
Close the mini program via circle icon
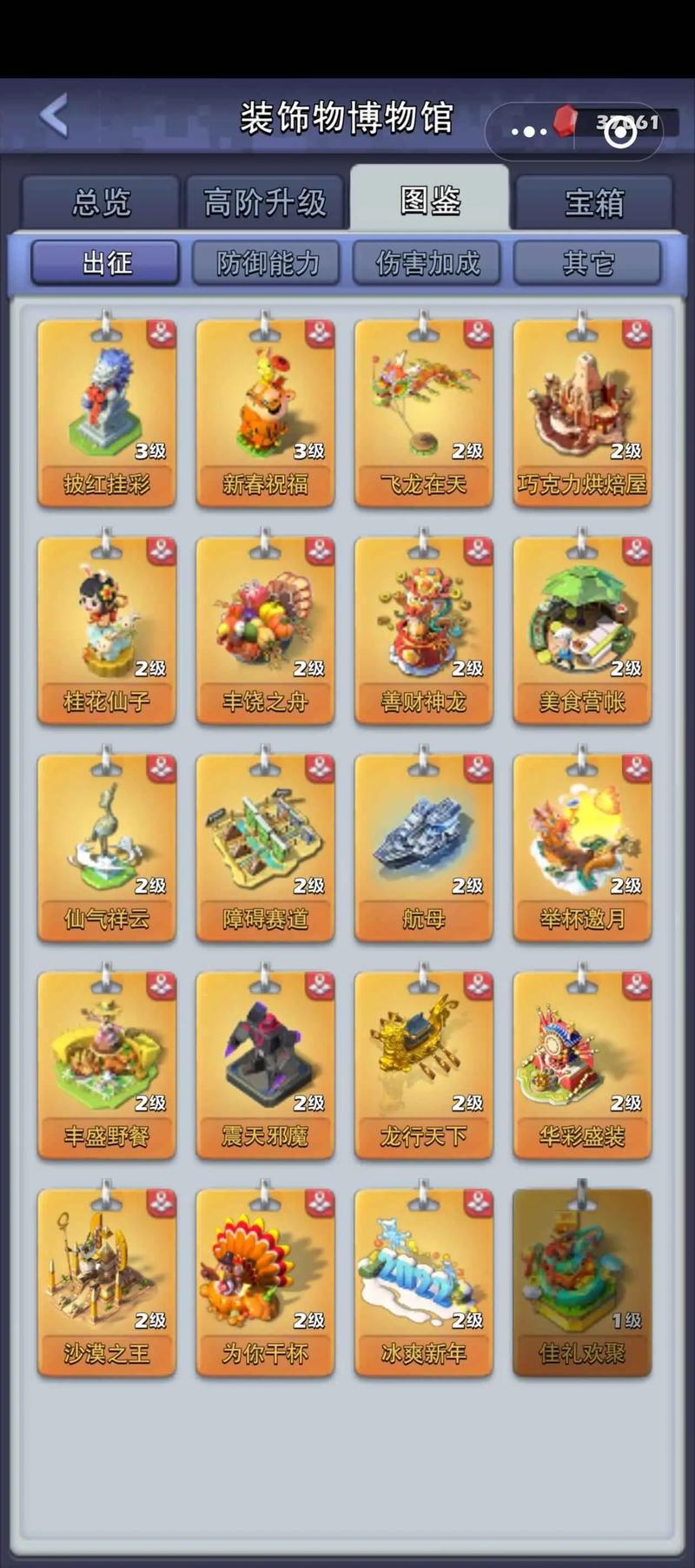click(x=620, y=132)
